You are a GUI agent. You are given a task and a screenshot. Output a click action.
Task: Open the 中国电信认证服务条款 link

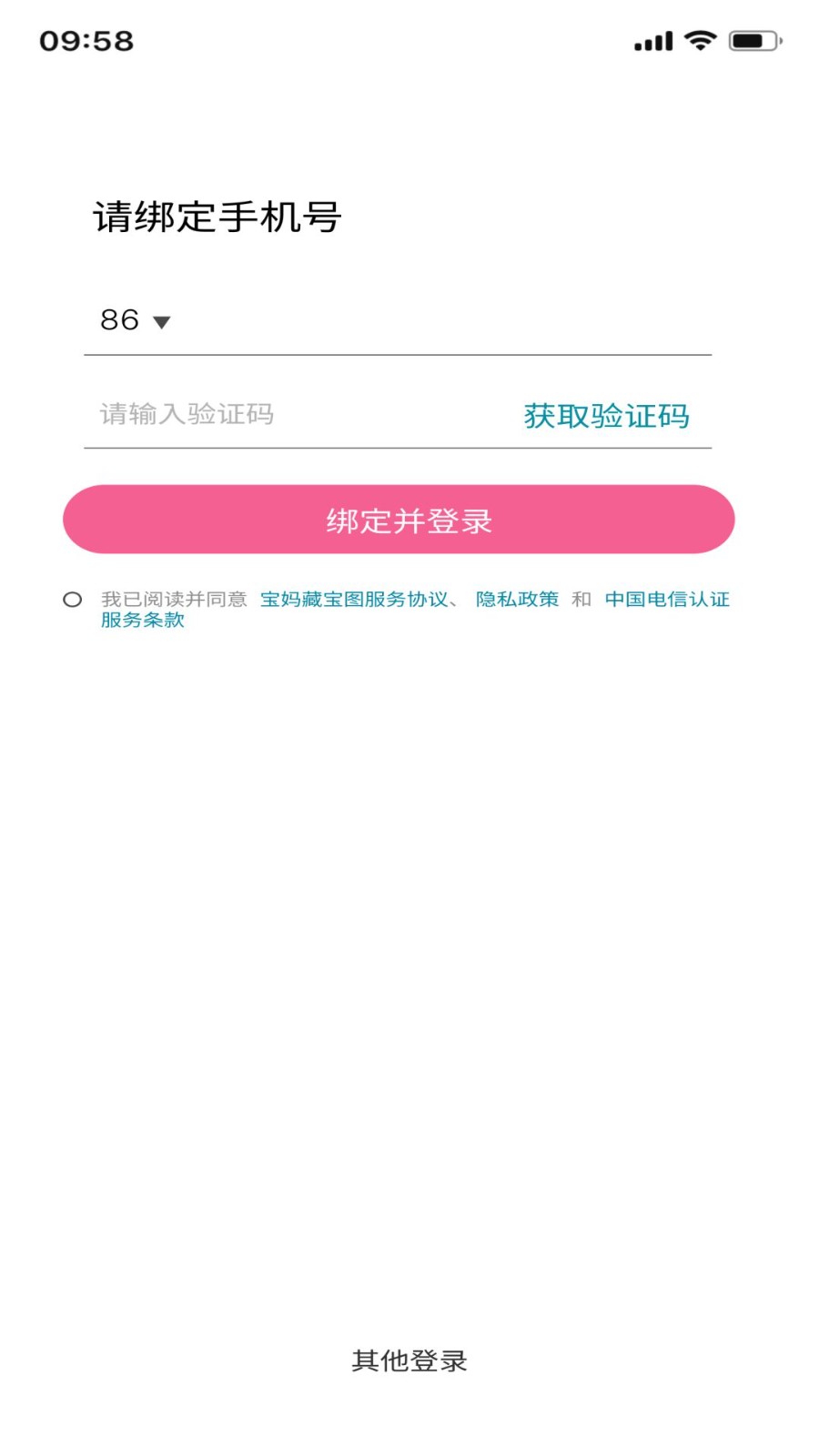[666, 600]
